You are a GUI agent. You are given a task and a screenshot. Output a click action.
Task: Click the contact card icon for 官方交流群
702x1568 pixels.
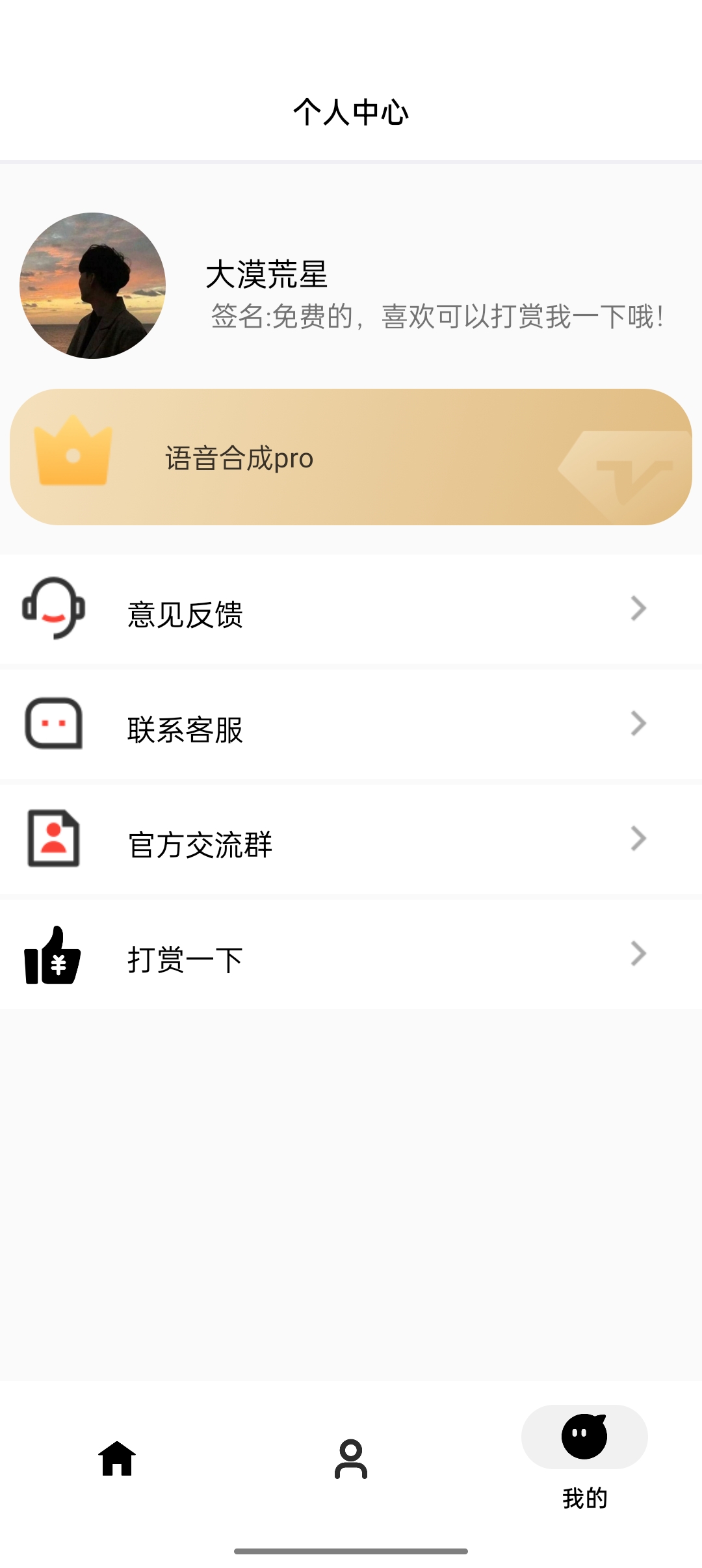(x=52, y=838)
